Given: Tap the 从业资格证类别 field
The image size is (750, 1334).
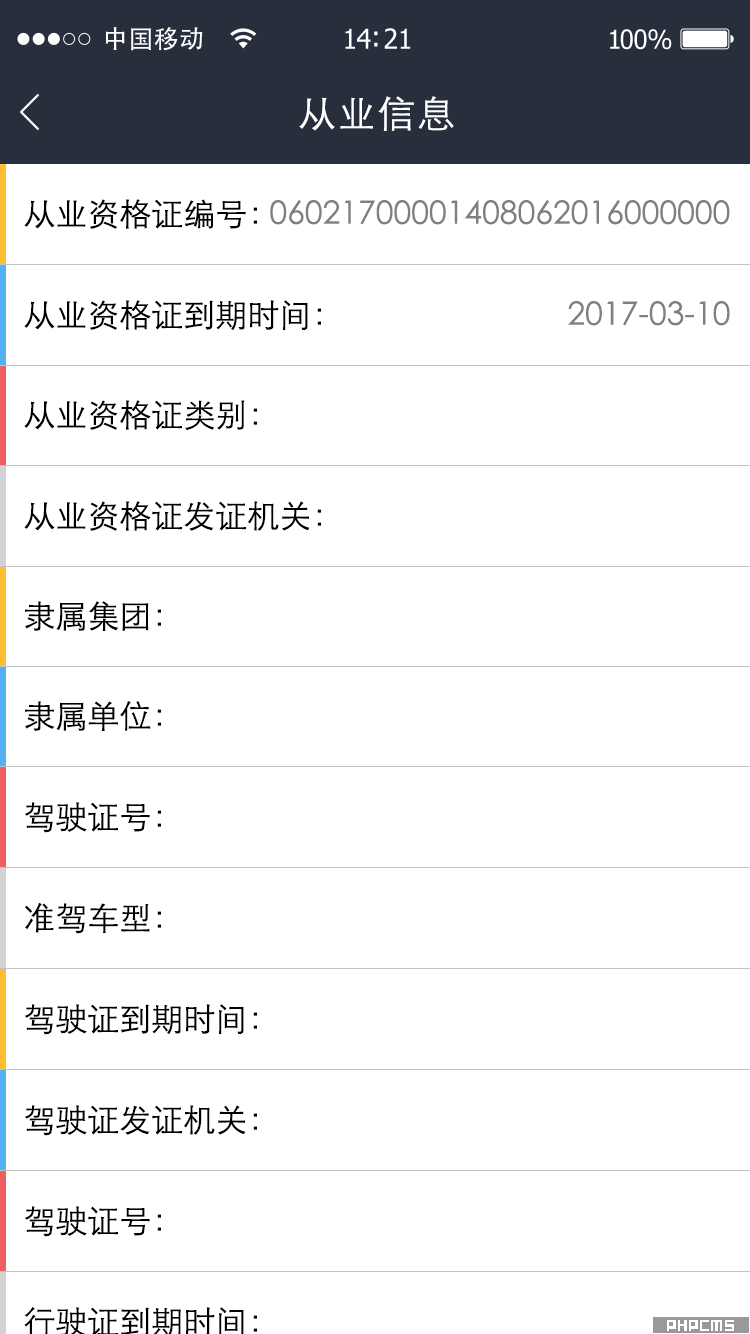Looking at the screenshot, I should click(x=375, y=416).
